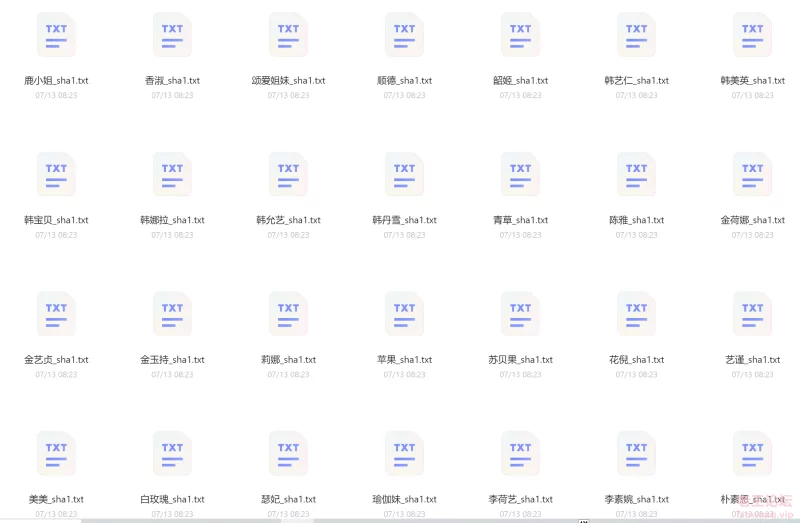Image resolution: width=800 pixels, height=523 pixels.
Task: Open 金艺贞_sha1.txt document
Action: pos(56,316)
